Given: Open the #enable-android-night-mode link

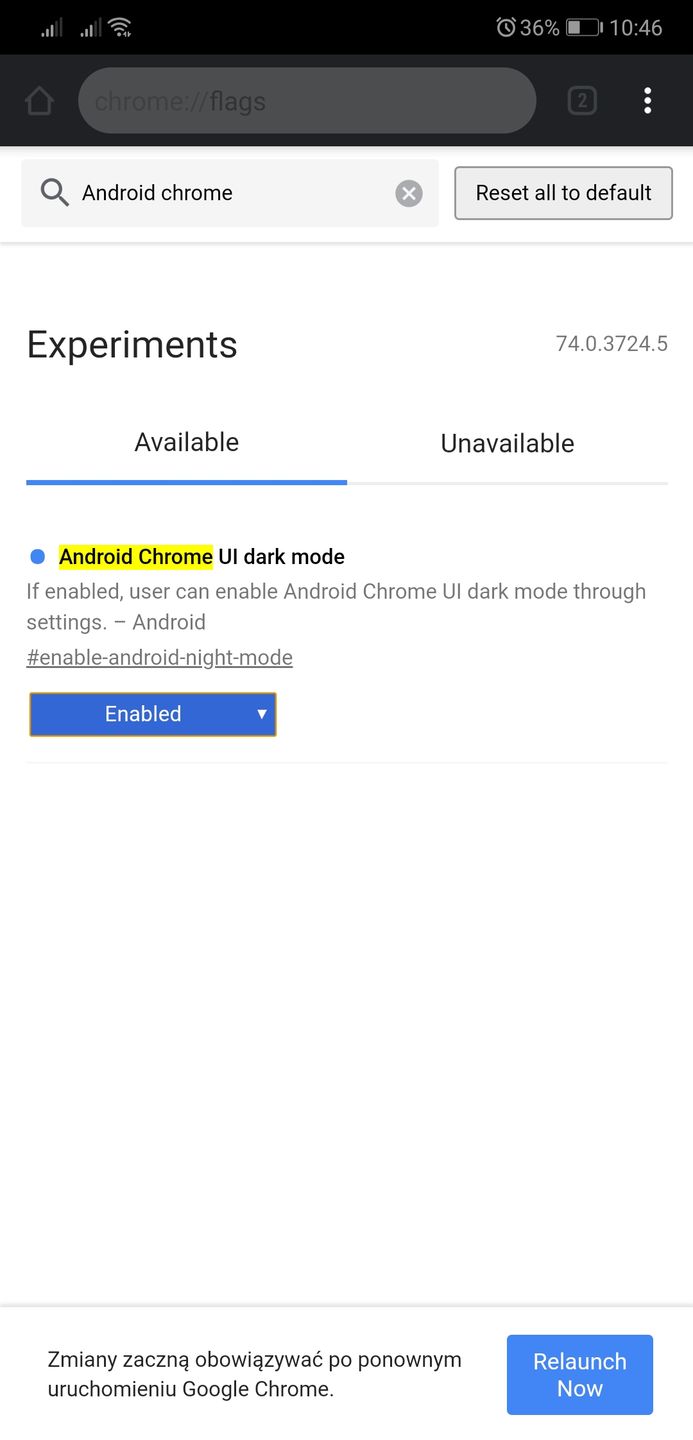Looking at the screenshot, I should tap(159, 658).
